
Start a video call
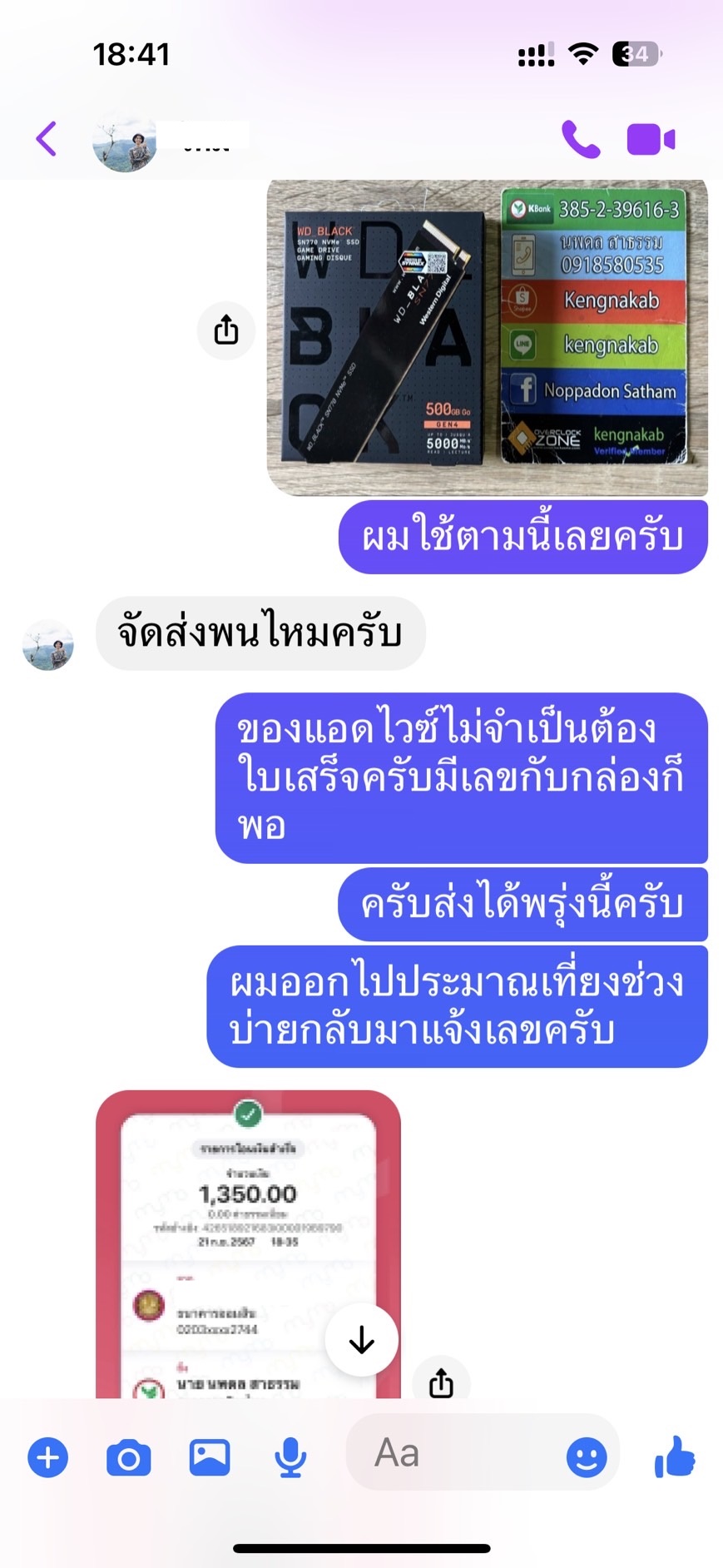[x=651, y=139]
